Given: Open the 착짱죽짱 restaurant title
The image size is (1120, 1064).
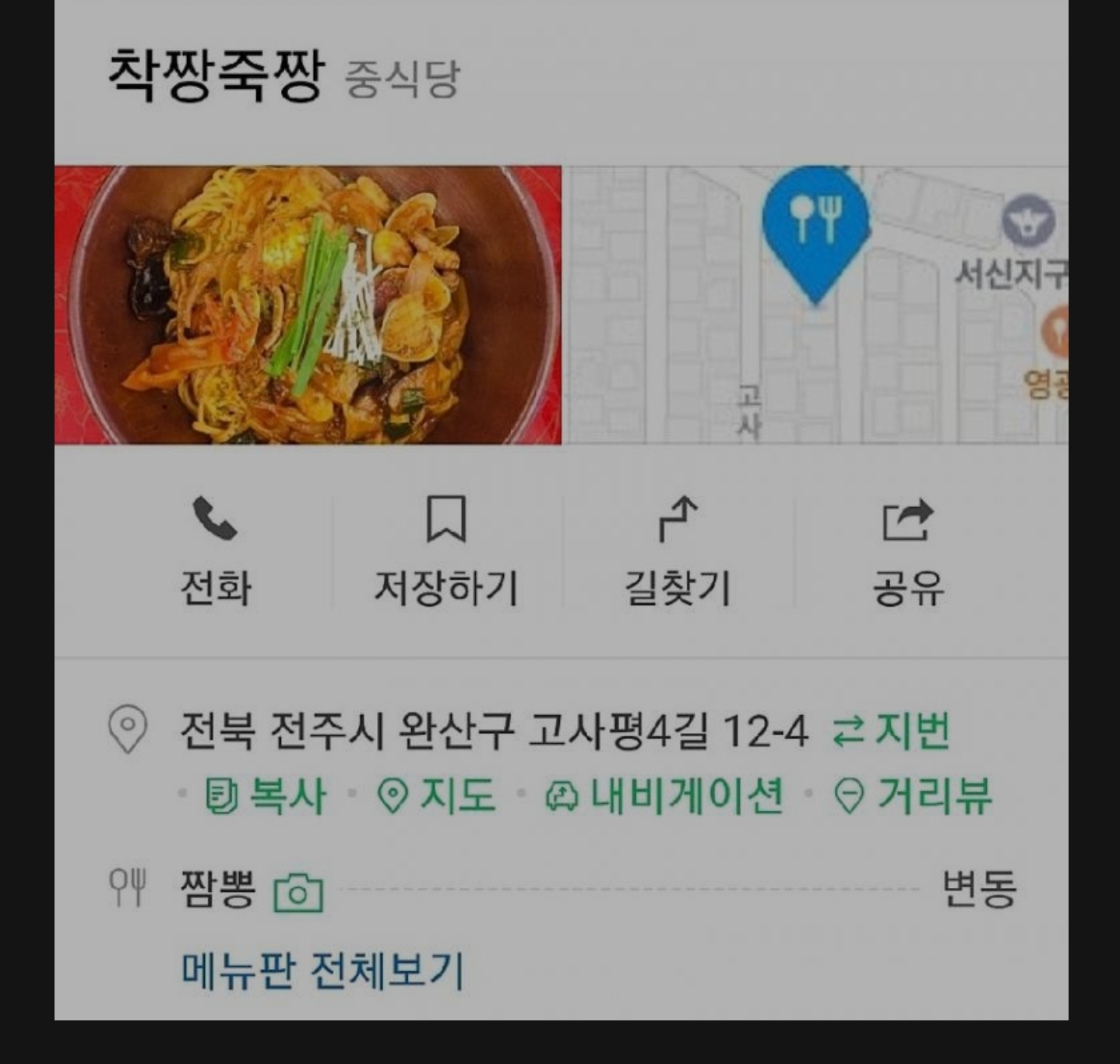Looking at the screenshot, I should 215,76.
